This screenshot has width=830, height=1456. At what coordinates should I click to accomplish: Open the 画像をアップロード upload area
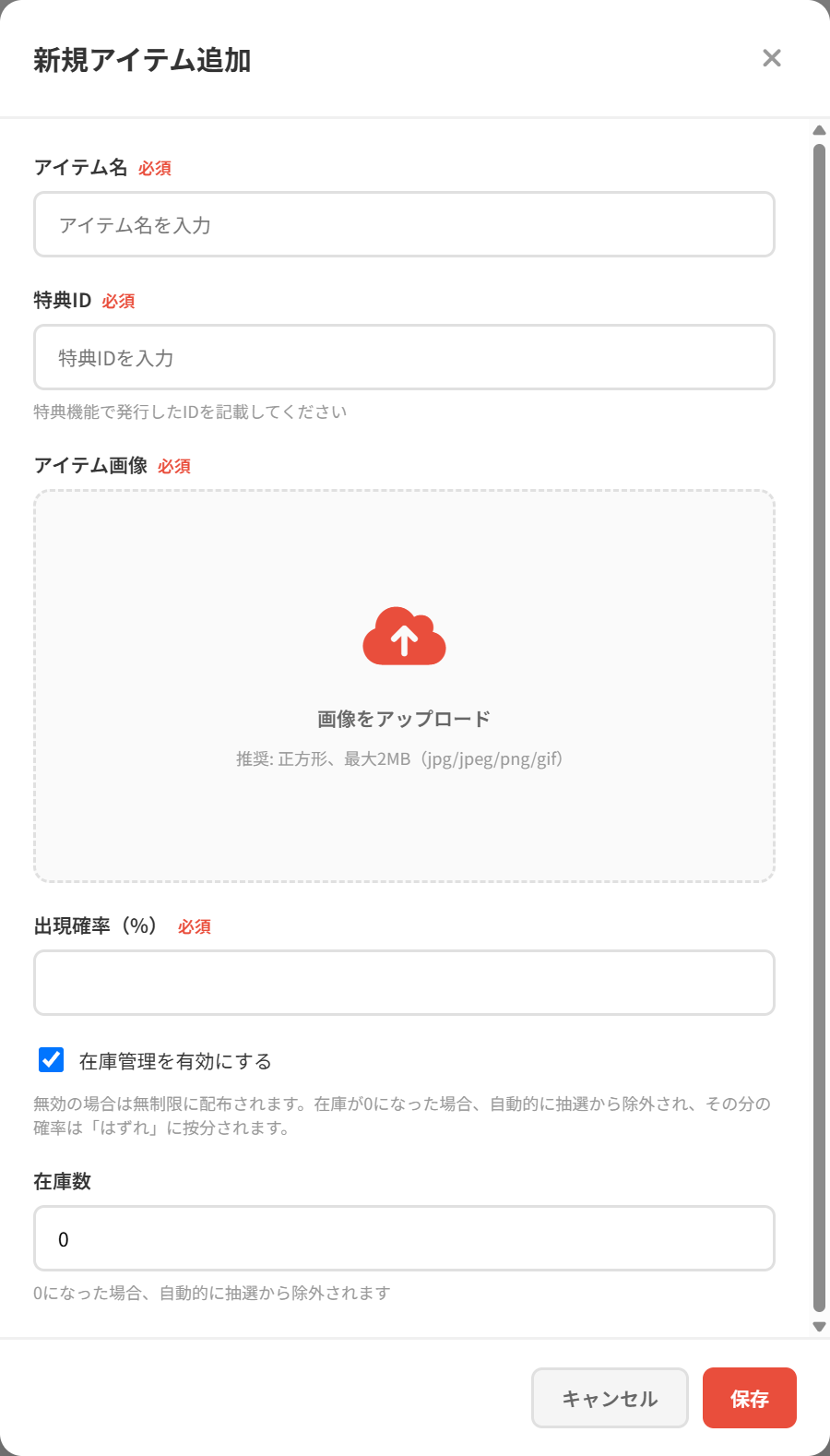point(404,686)
